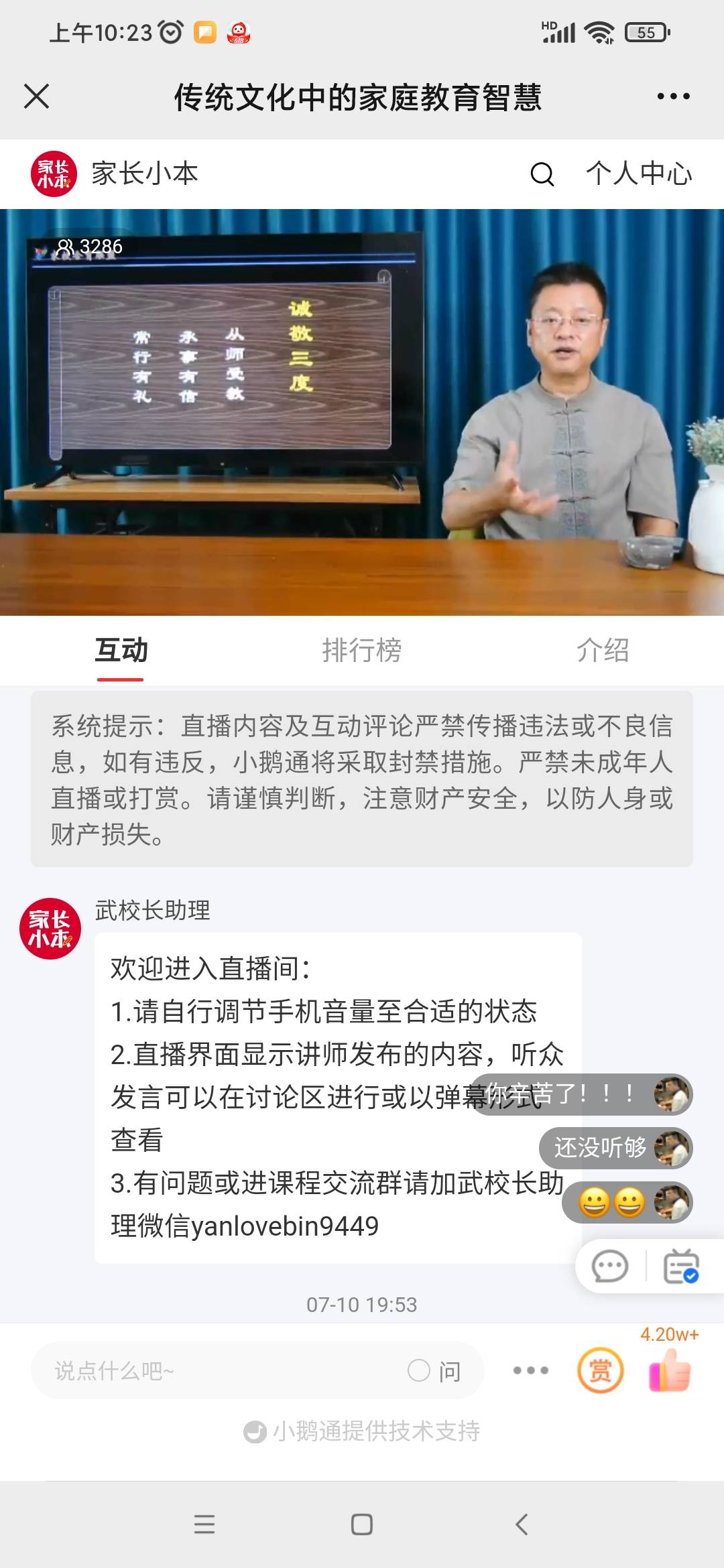Open the search in 家长小本 header

pos(543,176)
